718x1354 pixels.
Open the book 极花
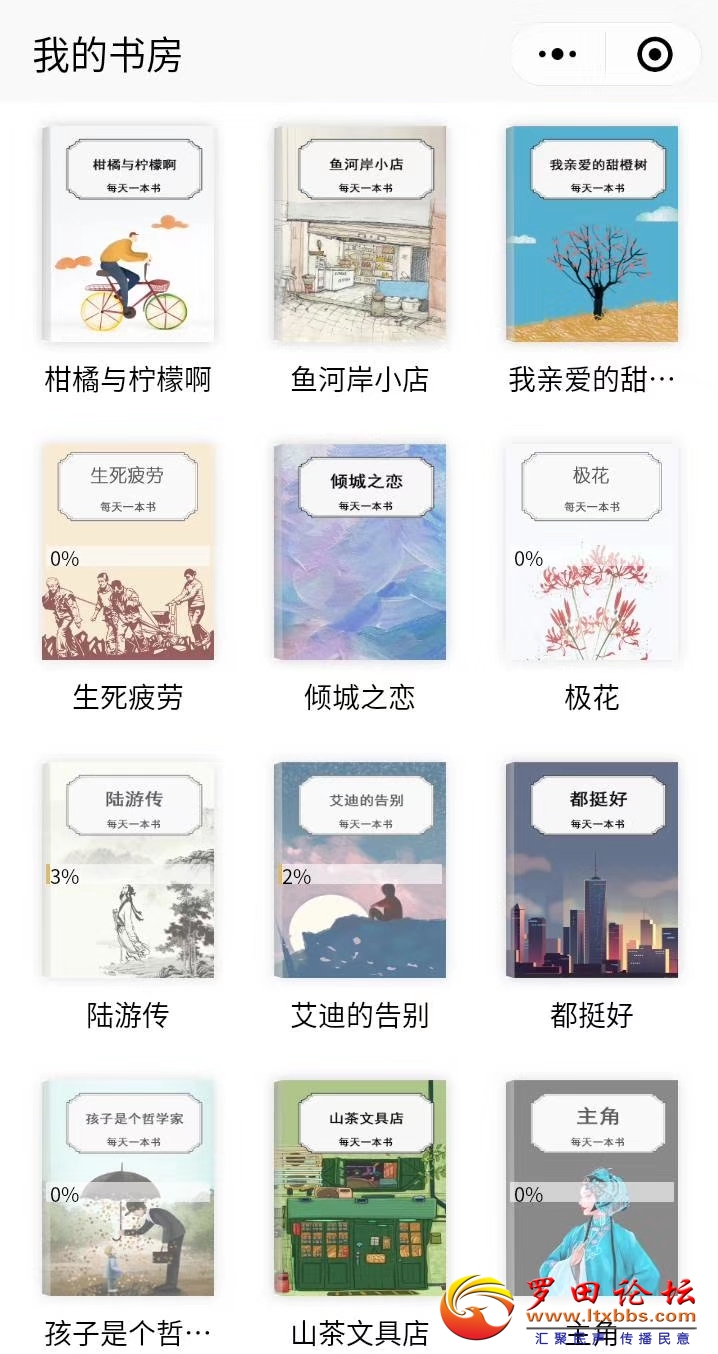[592, 552]
